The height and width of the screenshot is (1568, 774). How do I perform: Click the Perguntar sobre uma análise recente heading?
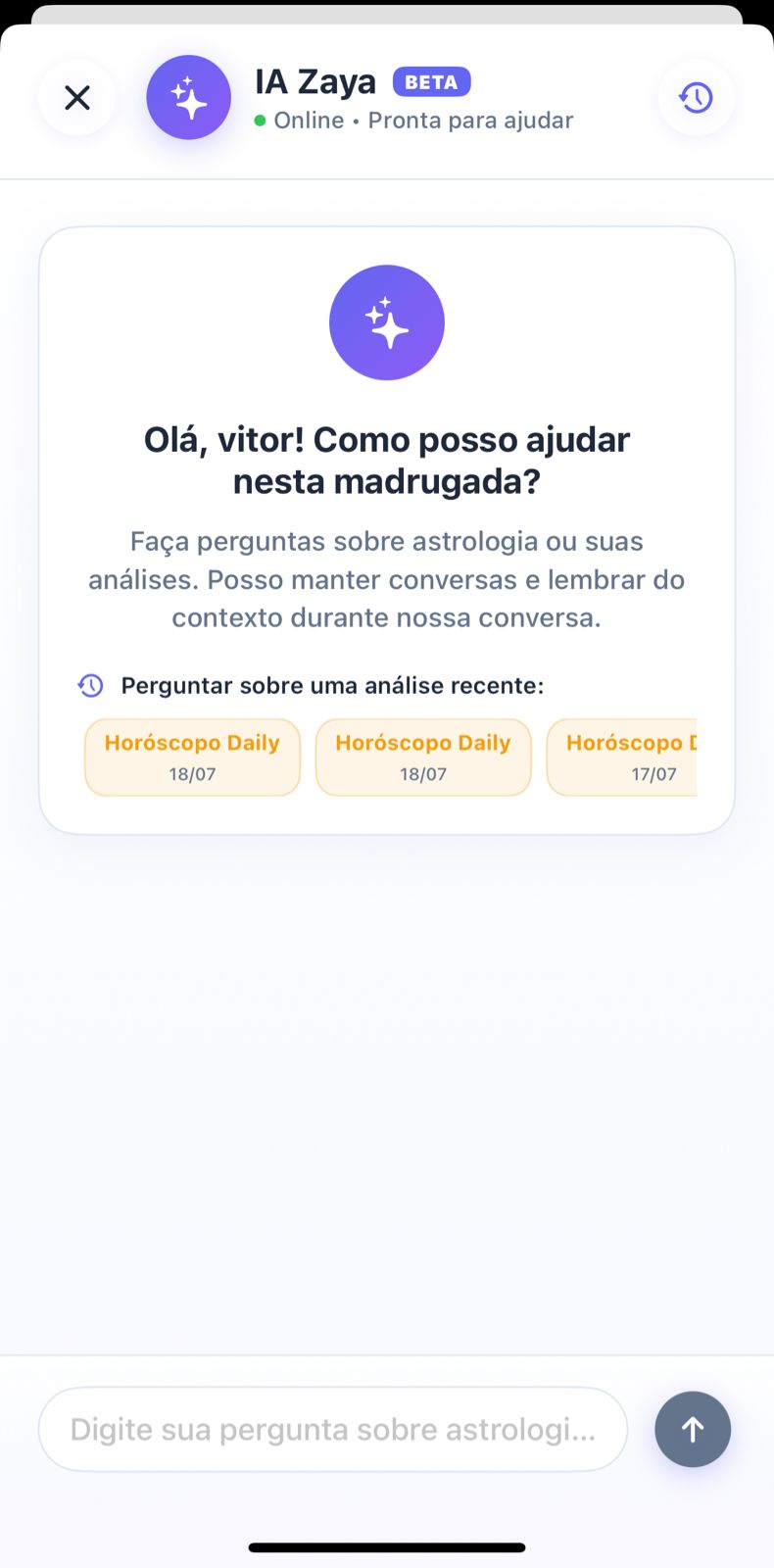[331, 685]
